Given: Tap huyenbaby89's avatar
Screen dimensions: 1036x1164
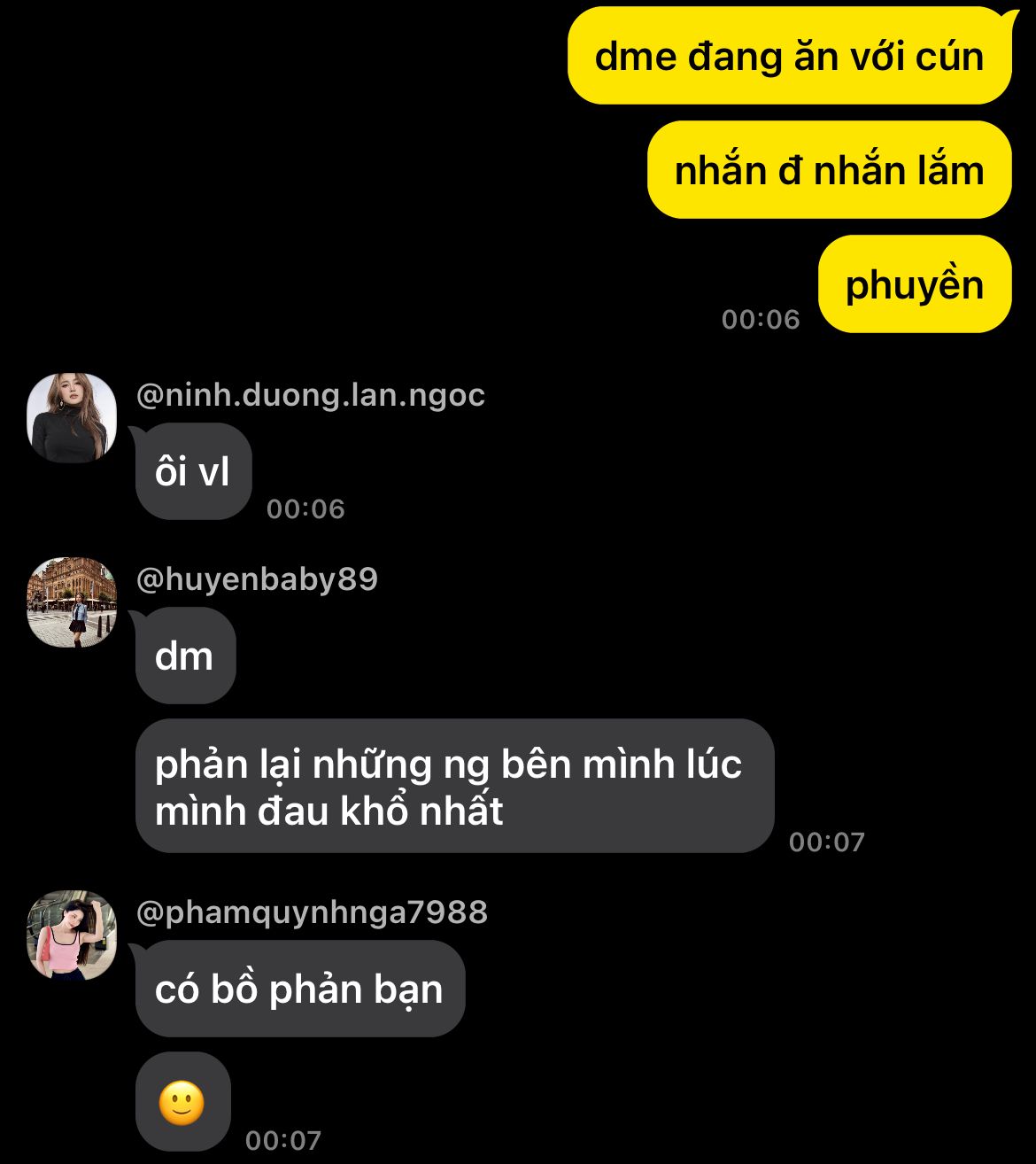Looking at the screenshot, I should pyautogui.click(x=72, y=601).
